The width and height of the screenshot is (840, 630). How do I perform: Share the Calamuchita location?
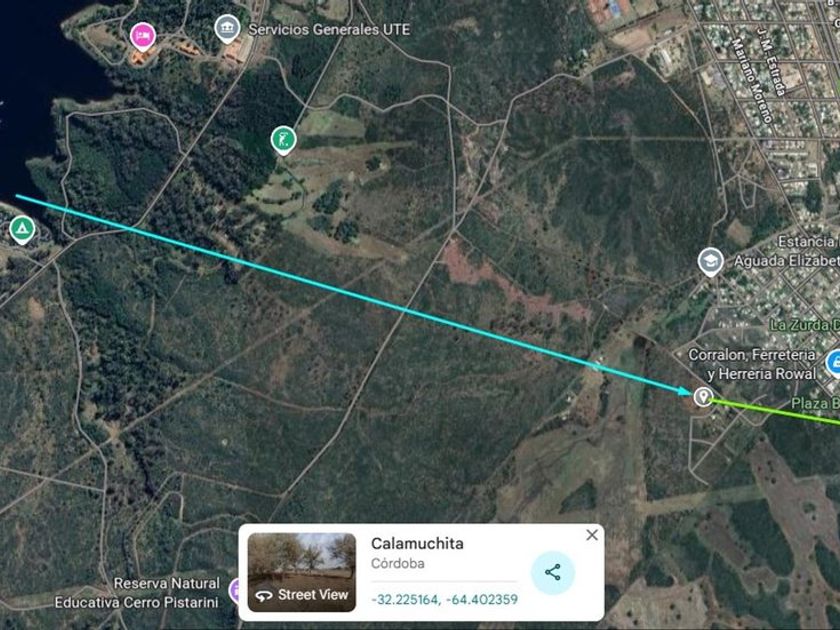tap(552, 573)
